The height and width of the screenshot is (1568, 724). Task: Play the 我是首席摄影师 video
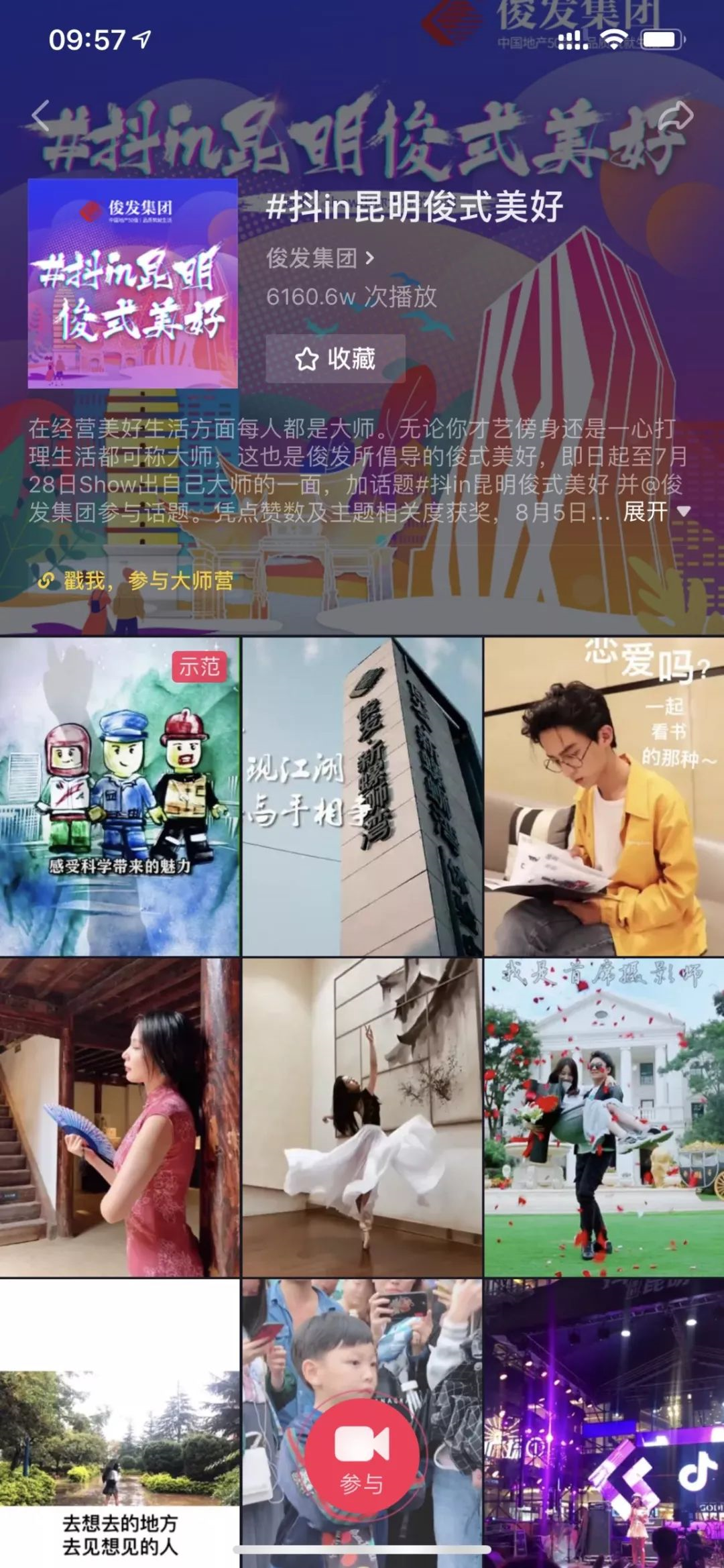pyautogui.click(x=603, y=1117)
